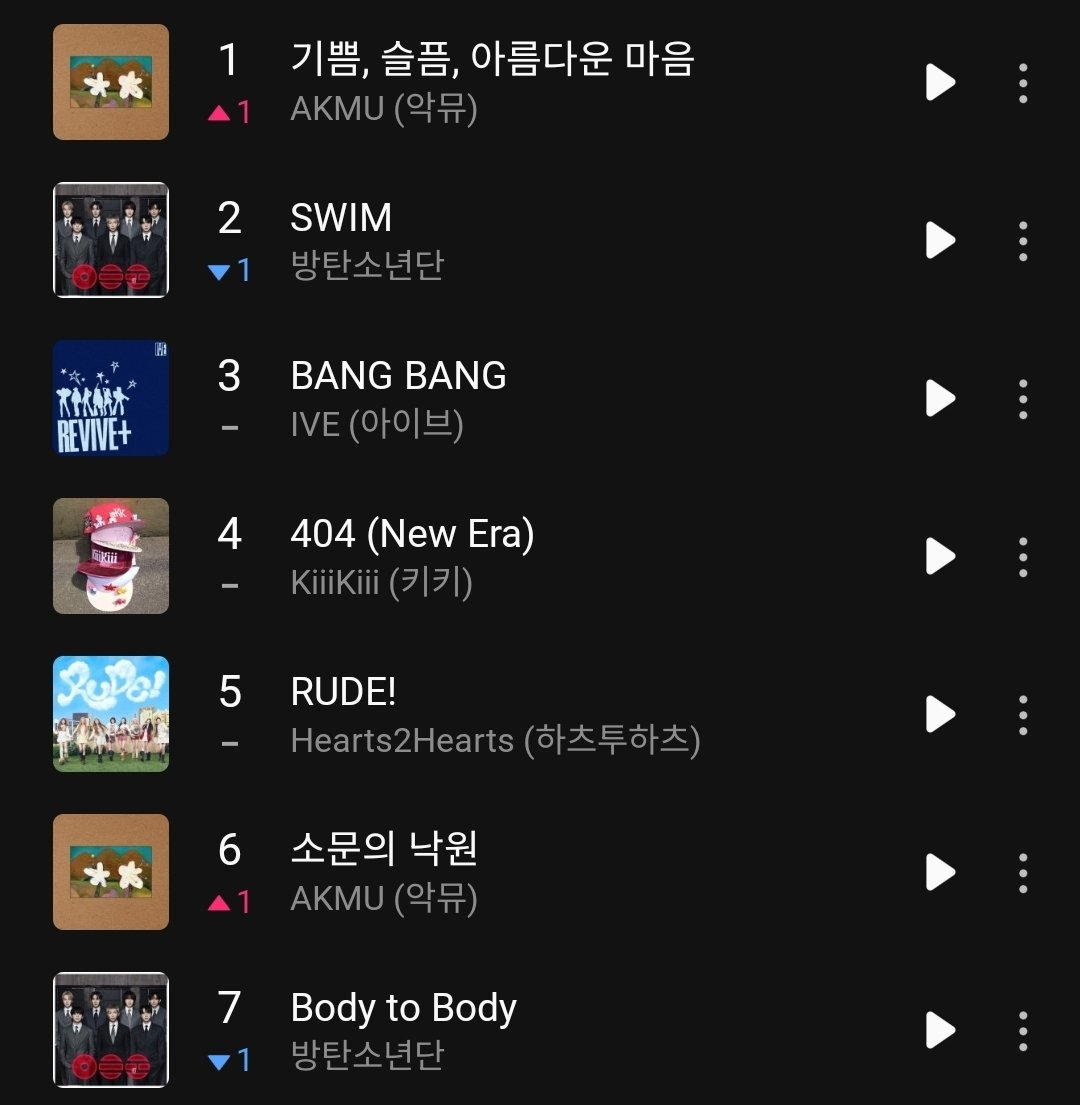
Task: Tap the more options icon for RUDE!
Action: click(1022, 714)
